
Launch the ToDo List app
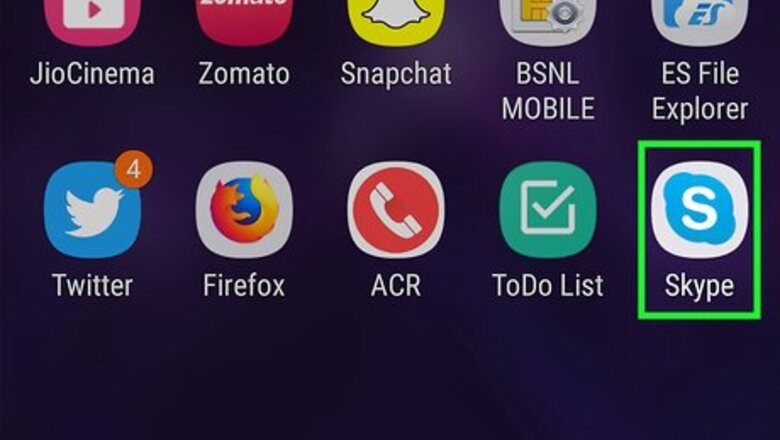(548, 210)
